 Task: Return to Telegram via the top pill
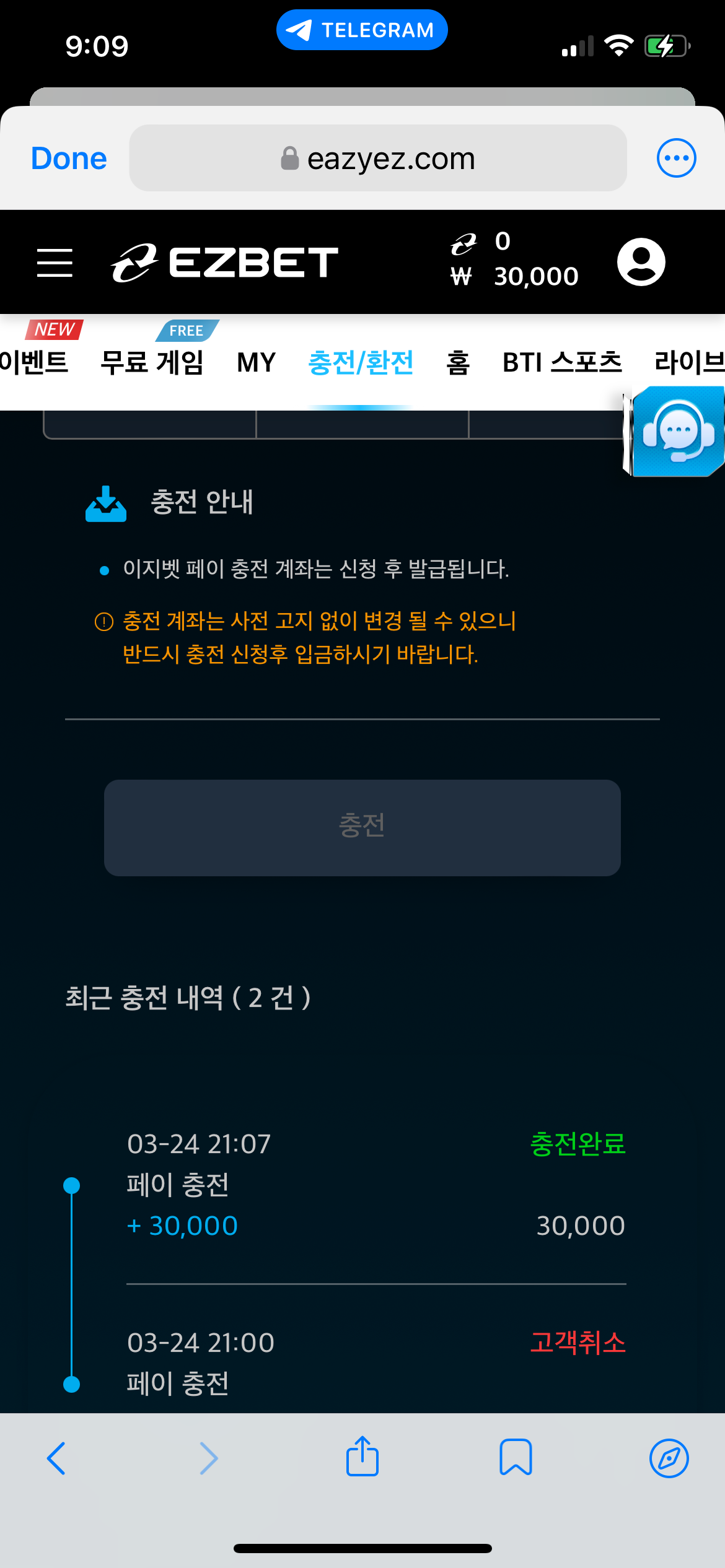point(362,30)
